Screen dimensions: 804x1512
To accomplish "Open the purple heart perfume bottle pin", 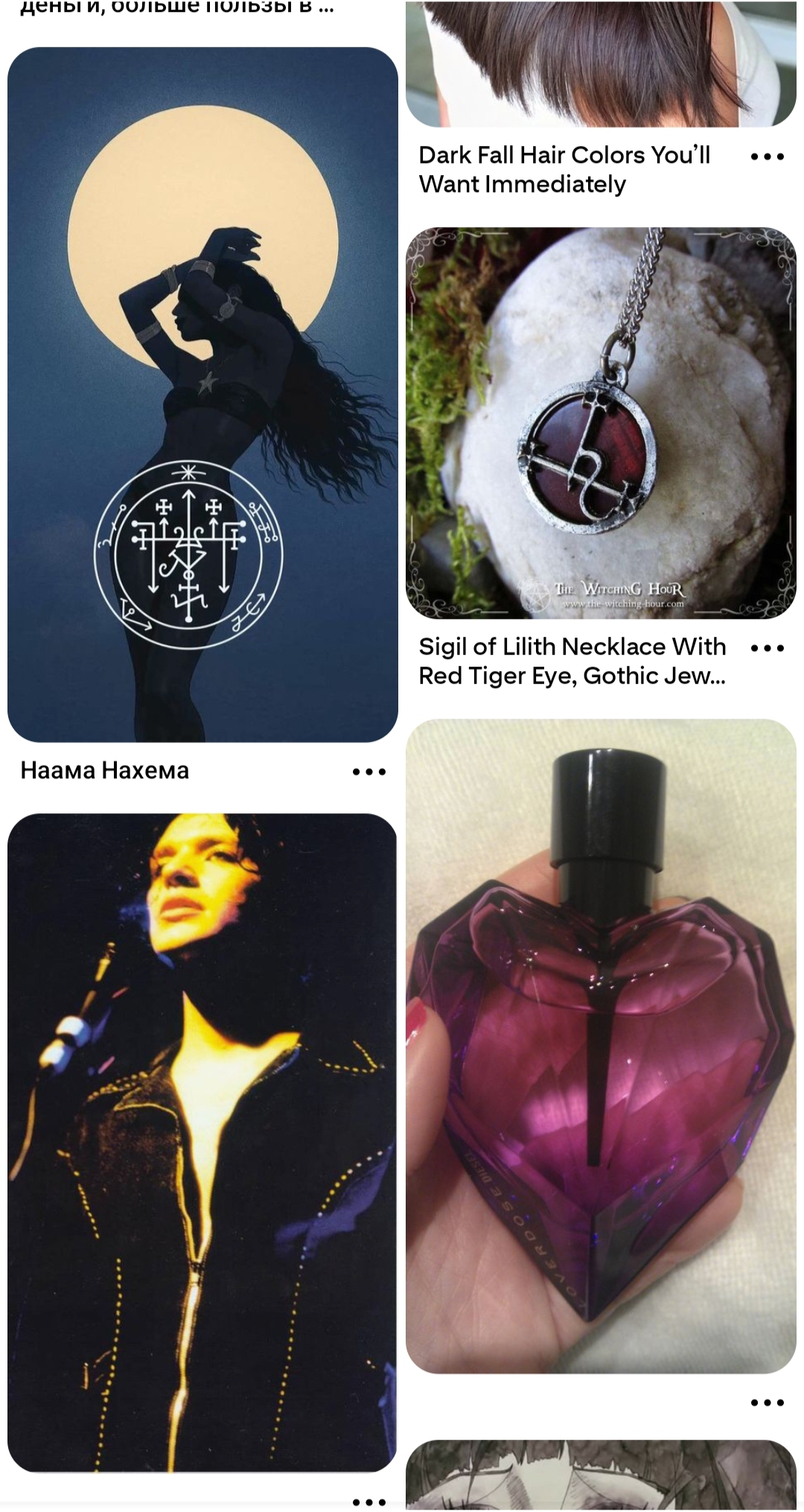I will click(x=600, y=1046).
